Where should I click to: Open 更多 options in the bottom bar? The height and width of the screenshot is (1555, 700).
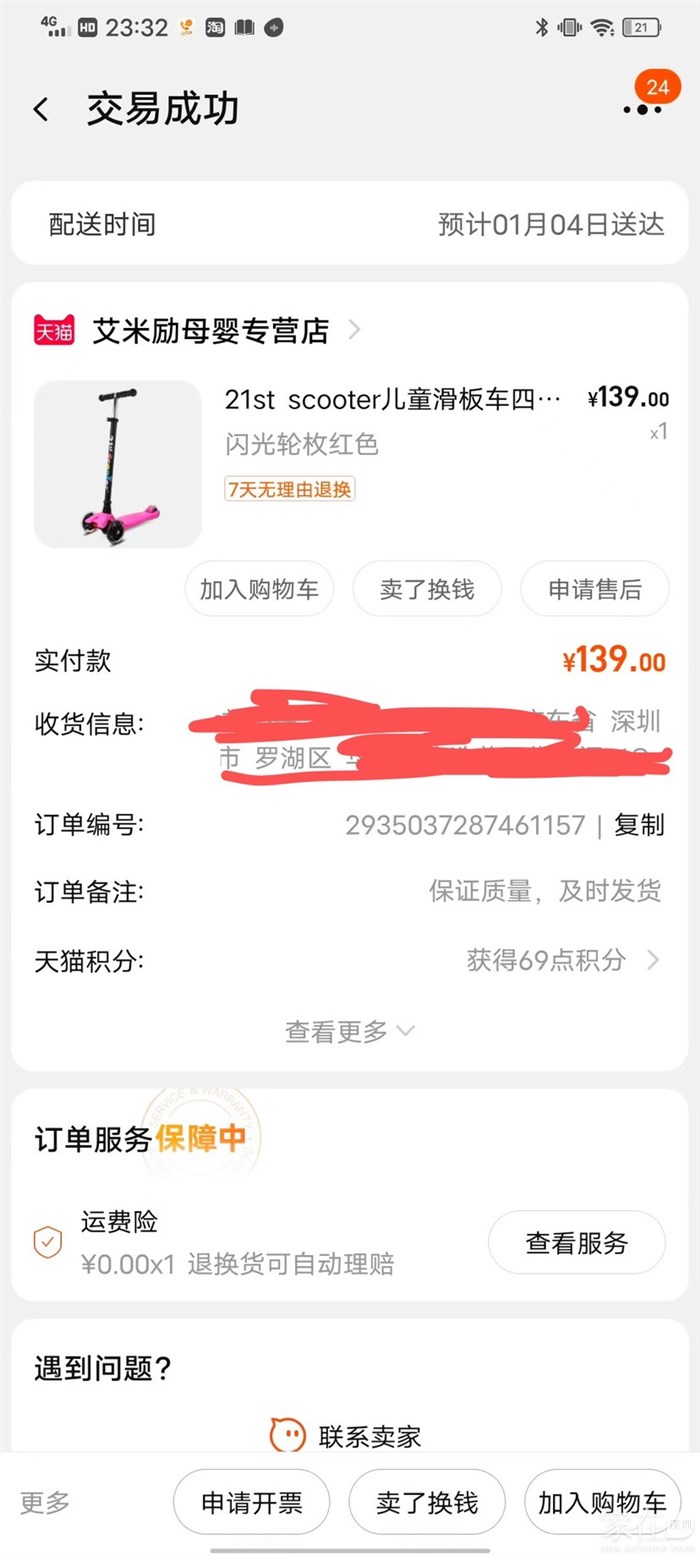pyautogui.click(x=46, y=1502)
